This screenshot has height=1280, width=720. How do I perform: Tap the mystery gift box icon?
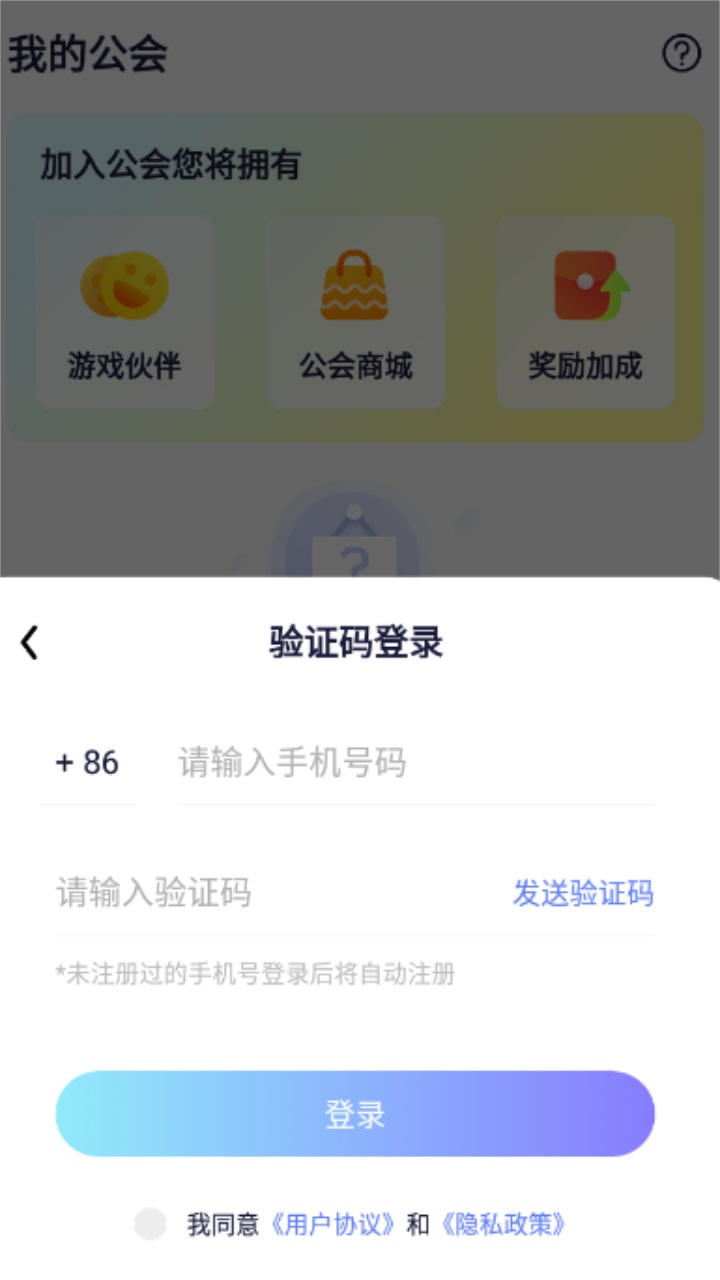(x=355, y=545)
